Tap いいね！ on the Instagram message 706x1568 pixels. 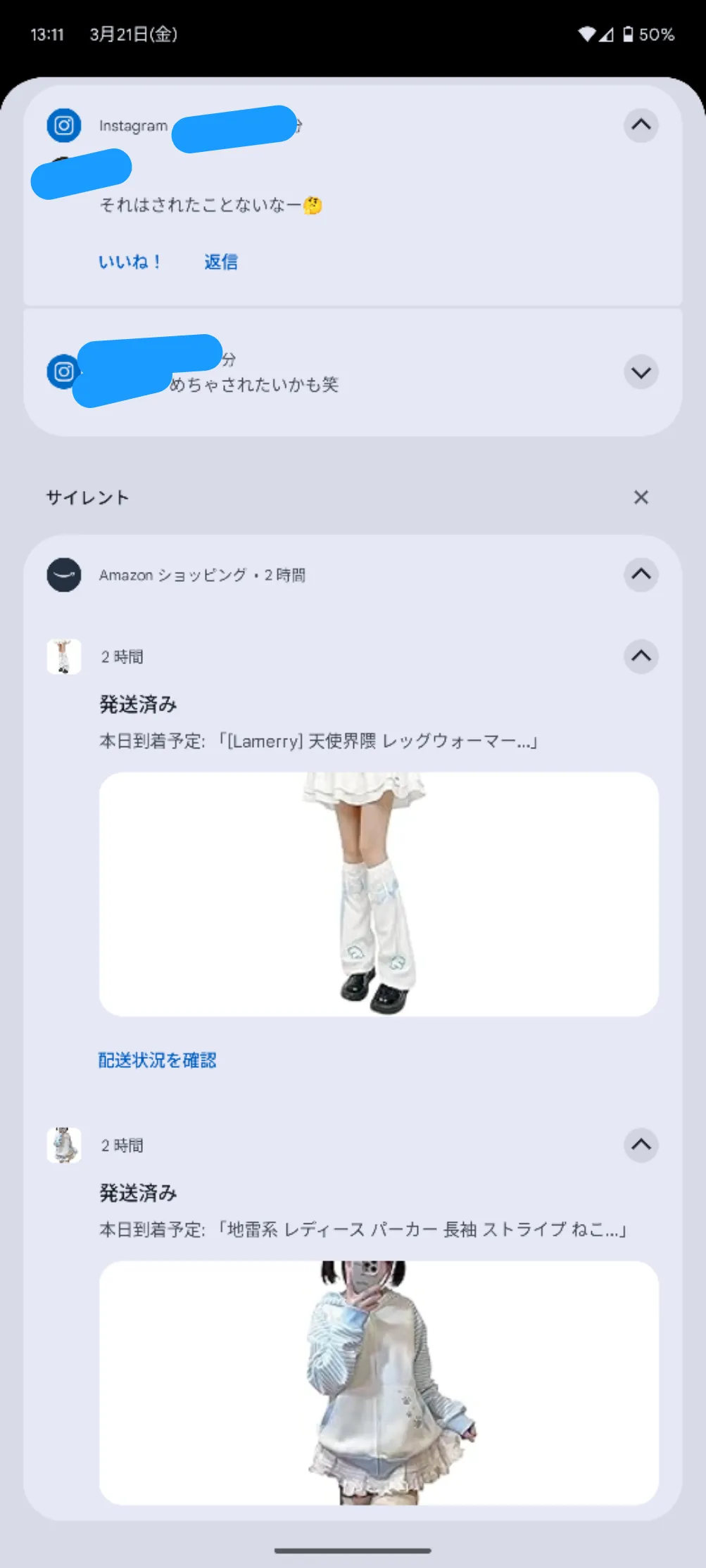[130, 262]
